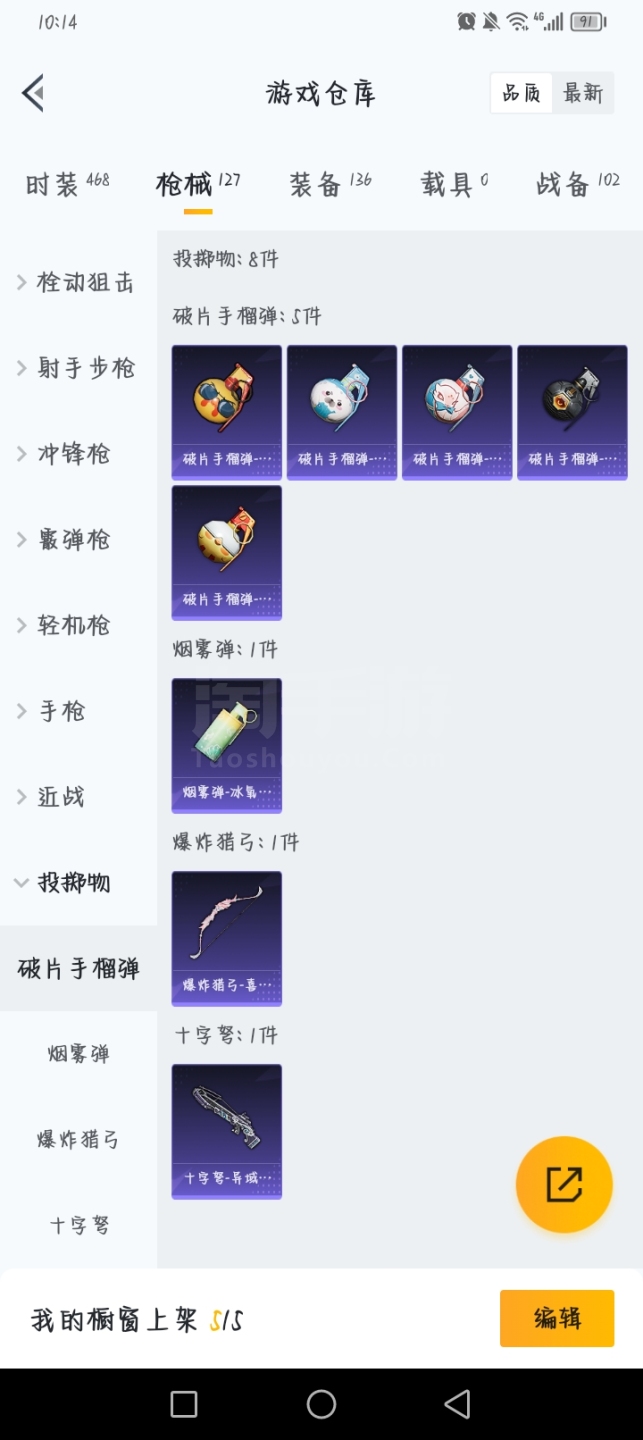The image size is (643, 1440).
Task: Expand the 栓动狙击 category
Action: click(78, 283)
